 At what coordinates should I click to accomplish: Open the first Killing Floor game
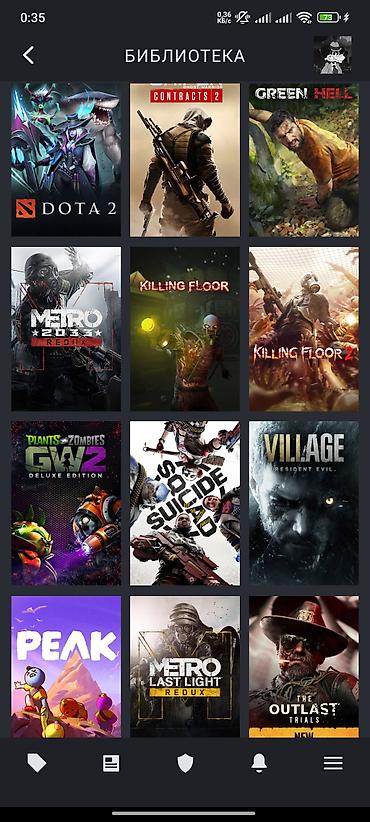[x=185, y=329]
